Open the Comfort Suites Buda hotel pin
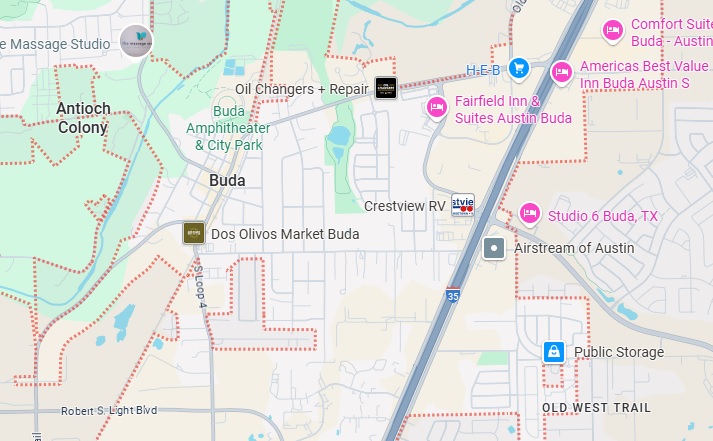This screenshot has height=441, width=713. pyautogui.click(x=613, y=31)
